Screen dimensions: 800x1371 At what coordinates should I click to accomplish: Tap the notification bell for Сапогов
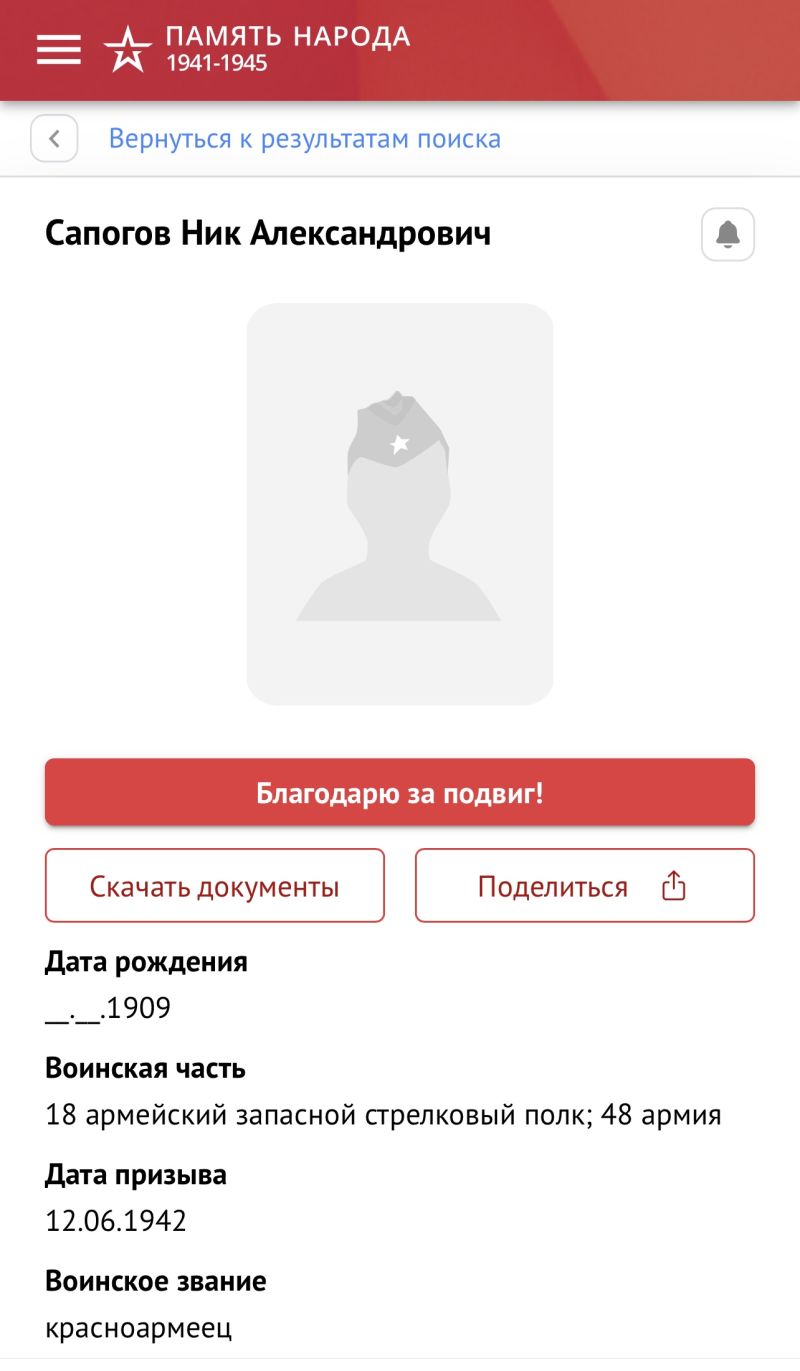728,235
